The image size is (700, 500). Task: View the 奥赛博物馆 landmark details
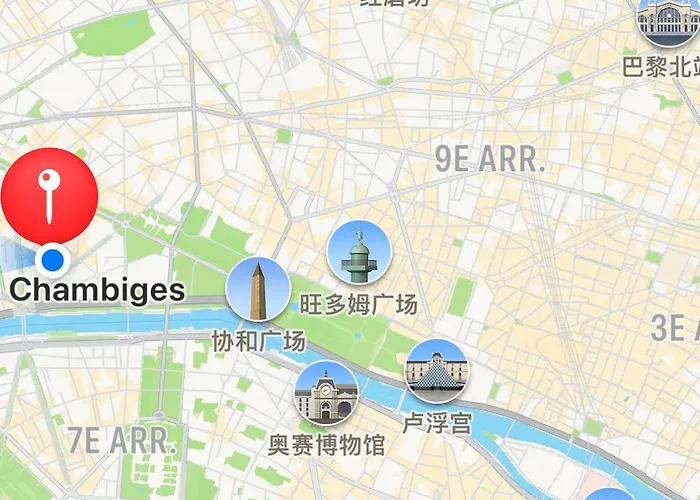[x=326, y=393]
